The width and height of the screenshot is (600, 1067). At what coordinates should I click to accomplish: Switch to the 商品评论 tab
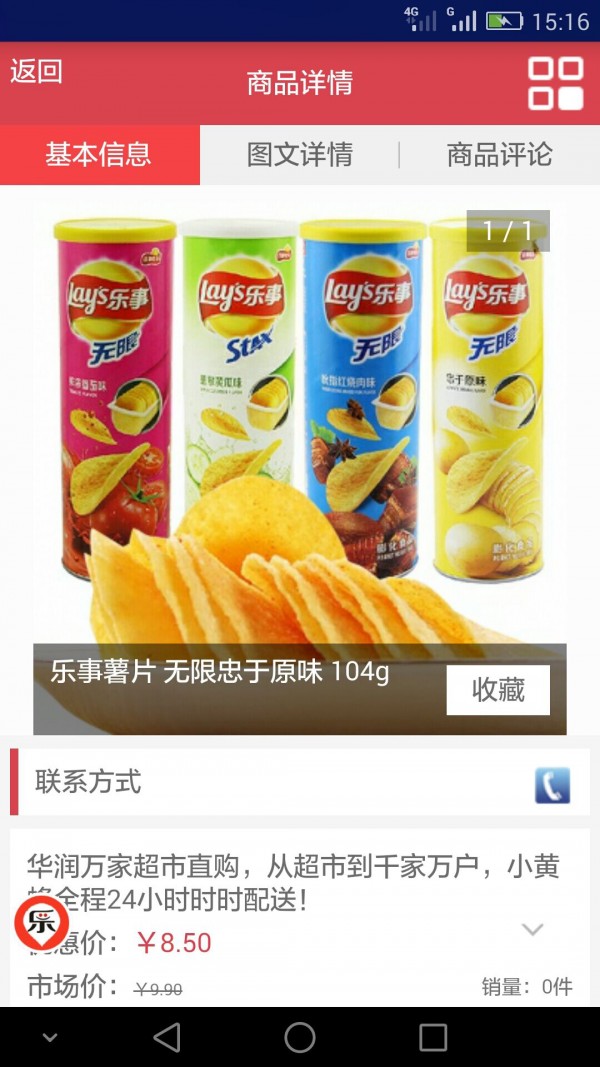pyautogui.click(x=499, y=155)
